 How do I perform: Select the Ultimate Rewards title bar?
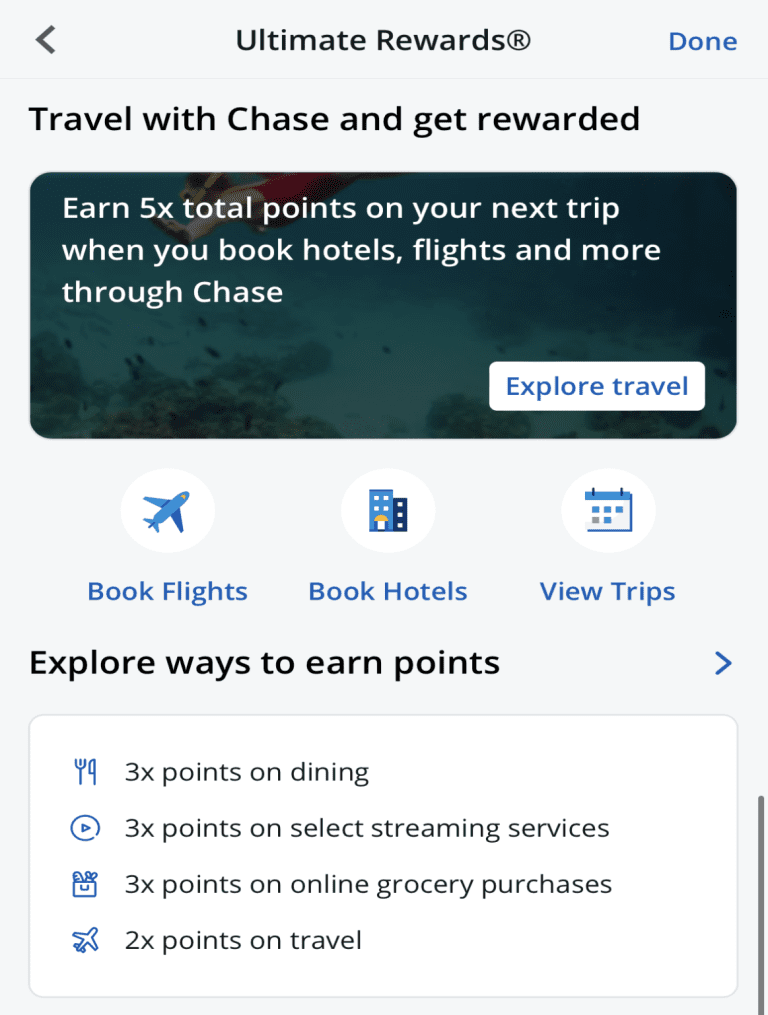[x=384, y=40]
